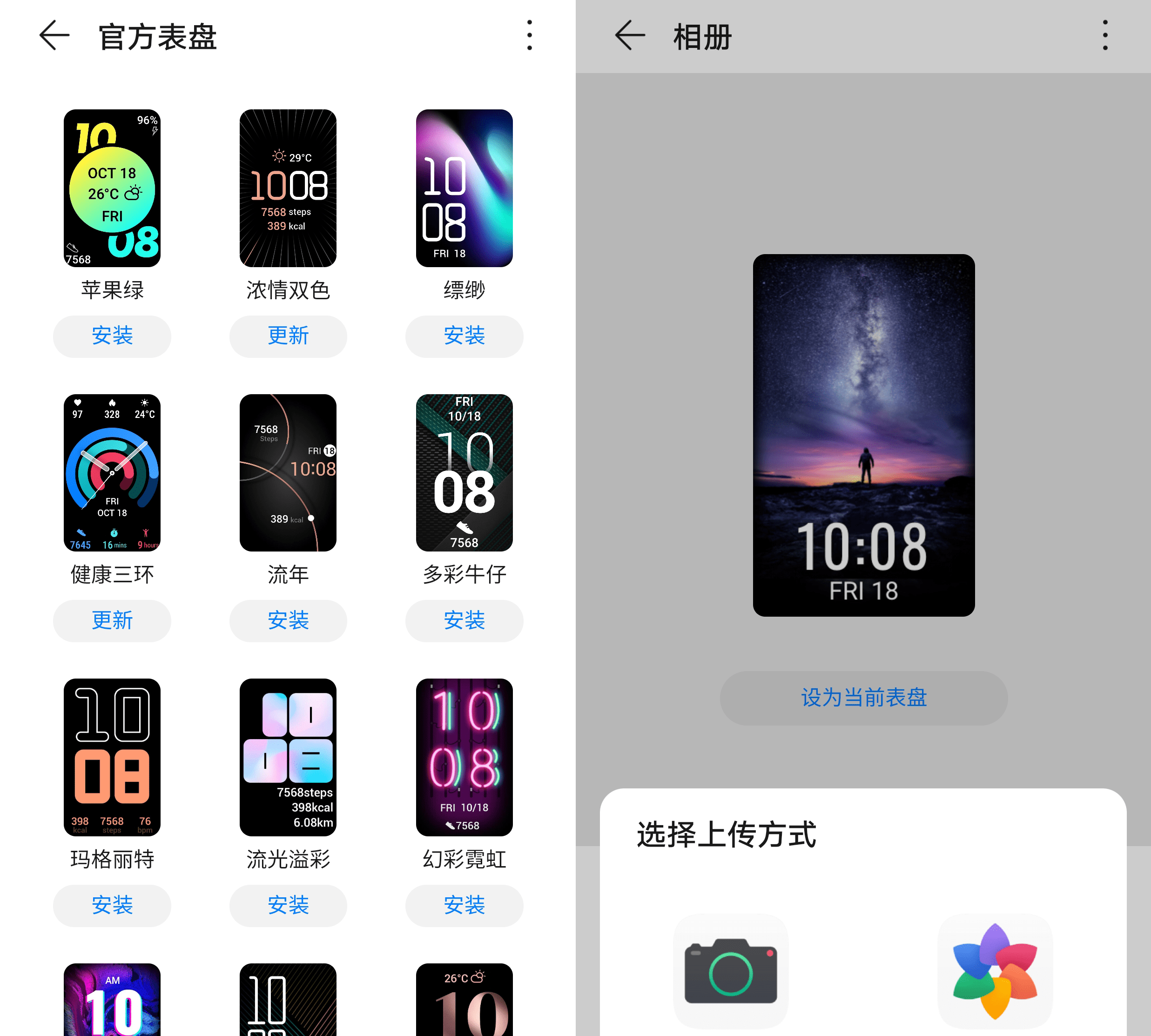Install the 幻彩霓虹 watch face

[464, 905]
